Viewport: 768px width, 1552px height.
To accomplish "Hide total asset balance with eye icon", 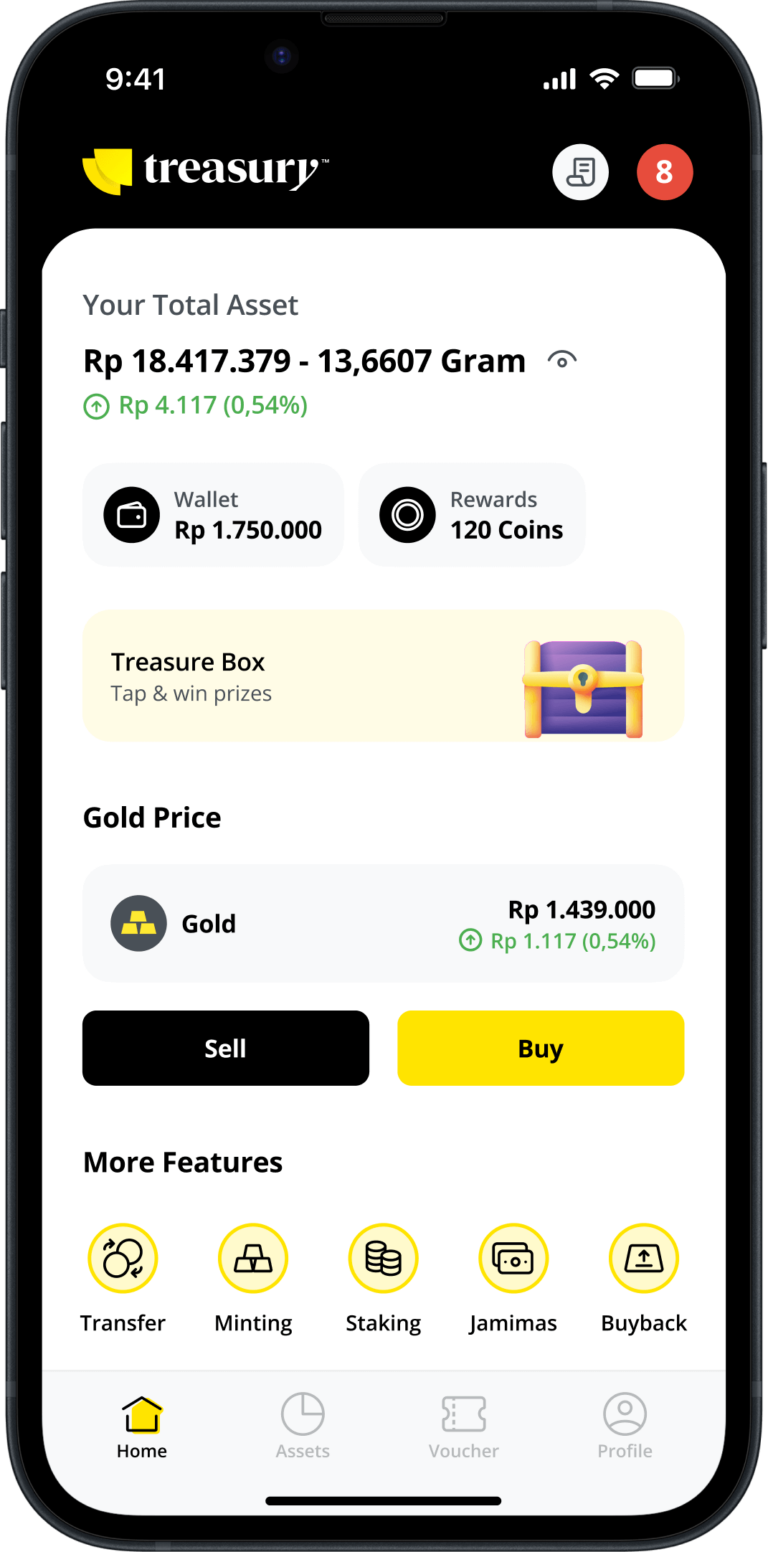I will click(562, 361).
